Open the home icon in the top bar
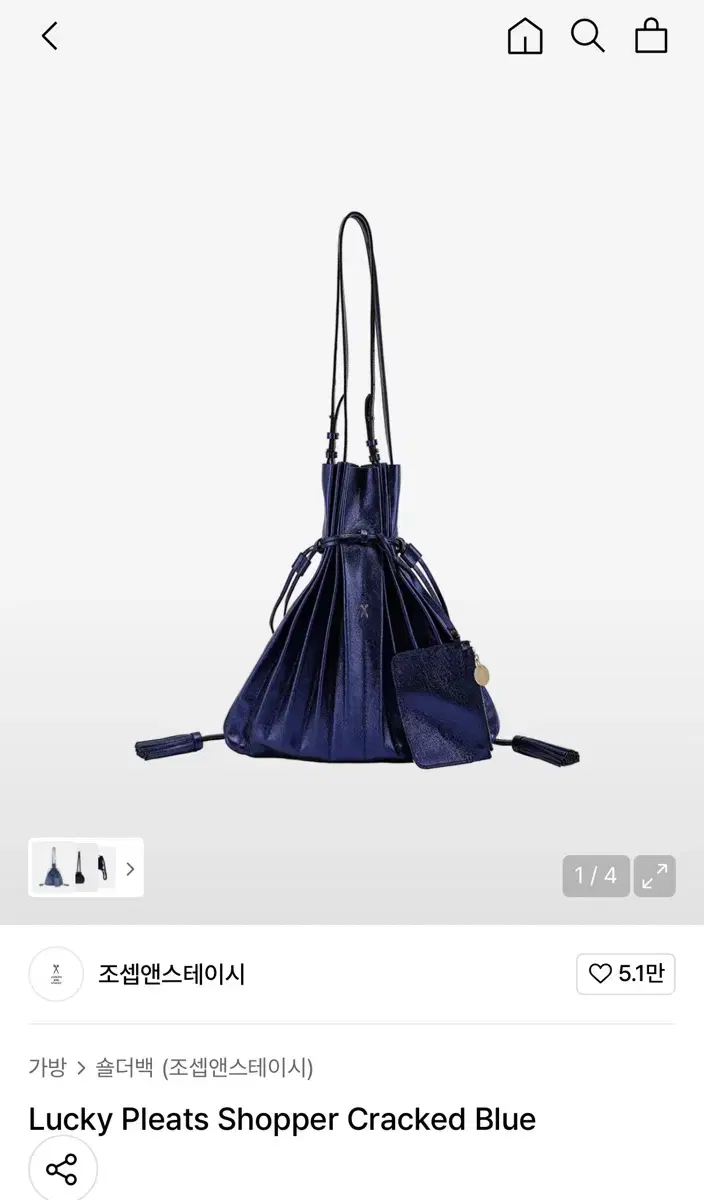Viewport: 704px width, 1200px height. pyautogui.click(x=525, y=37)
